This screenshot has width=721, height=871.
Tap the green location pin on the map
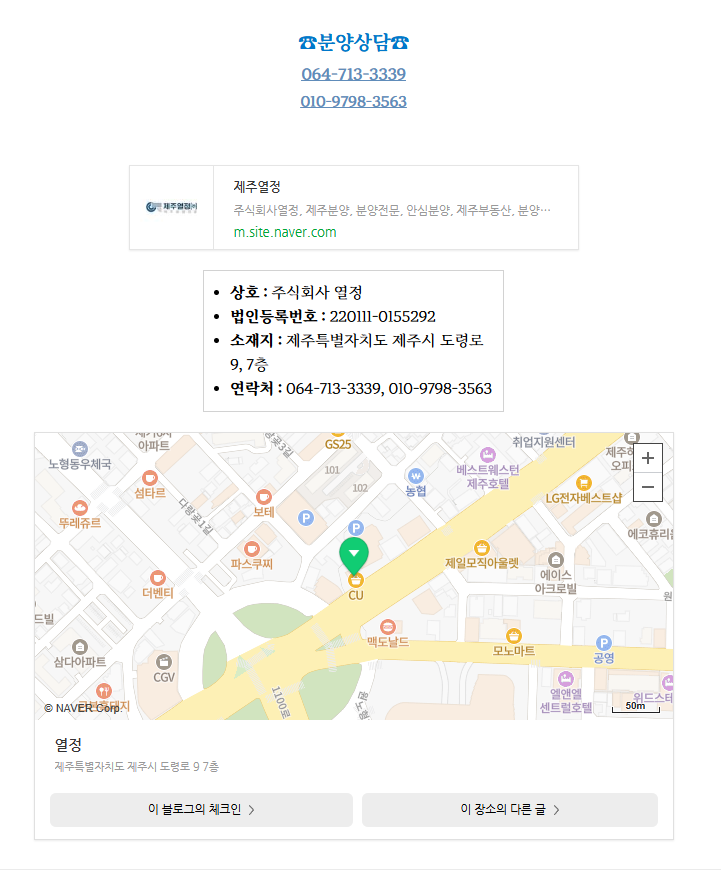coord(354,554)
